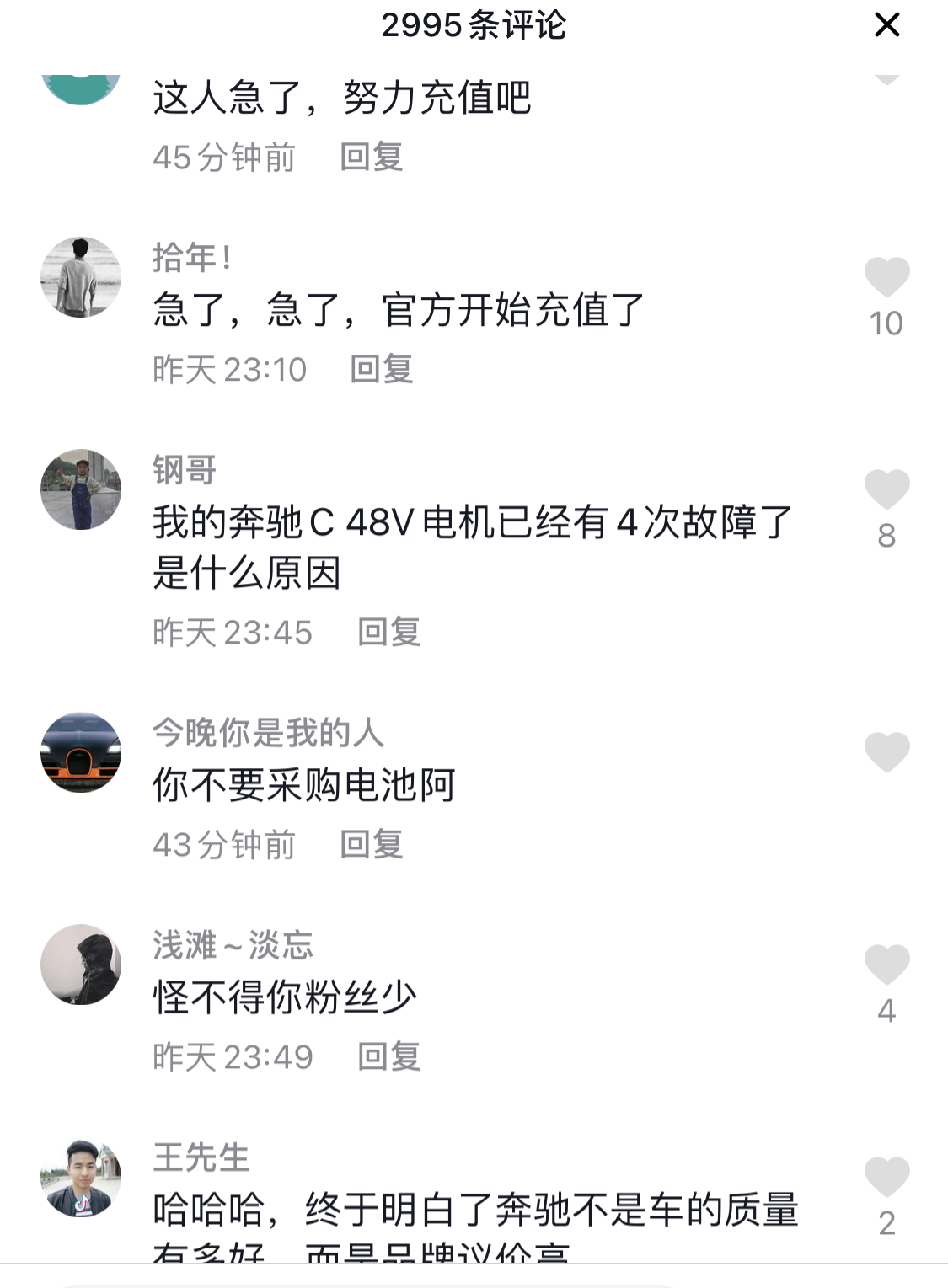This screenshot has width=948, height=1288.
Task: Reply to 钢哥's comment
Action: 388,633
